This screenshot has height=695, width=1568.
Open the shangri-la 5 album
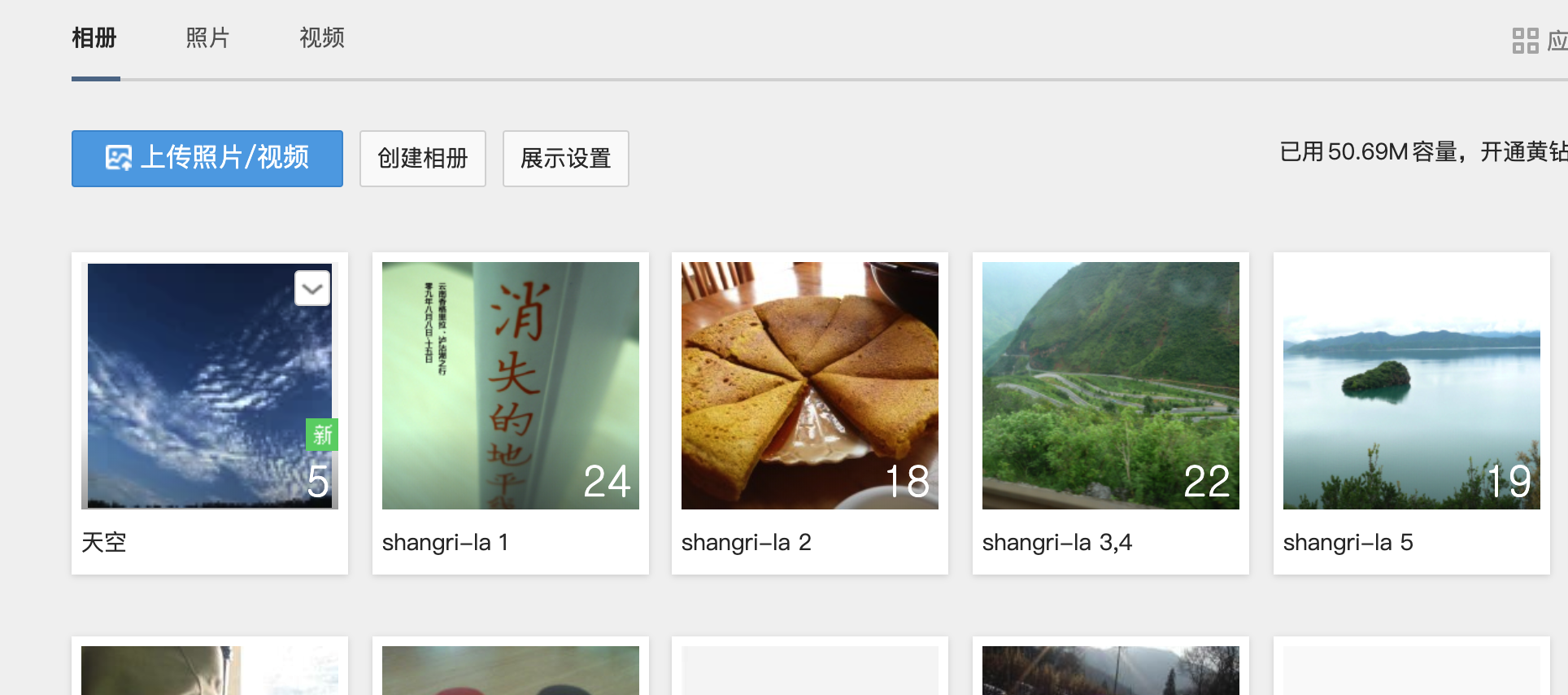click(x=1412, y=386)
